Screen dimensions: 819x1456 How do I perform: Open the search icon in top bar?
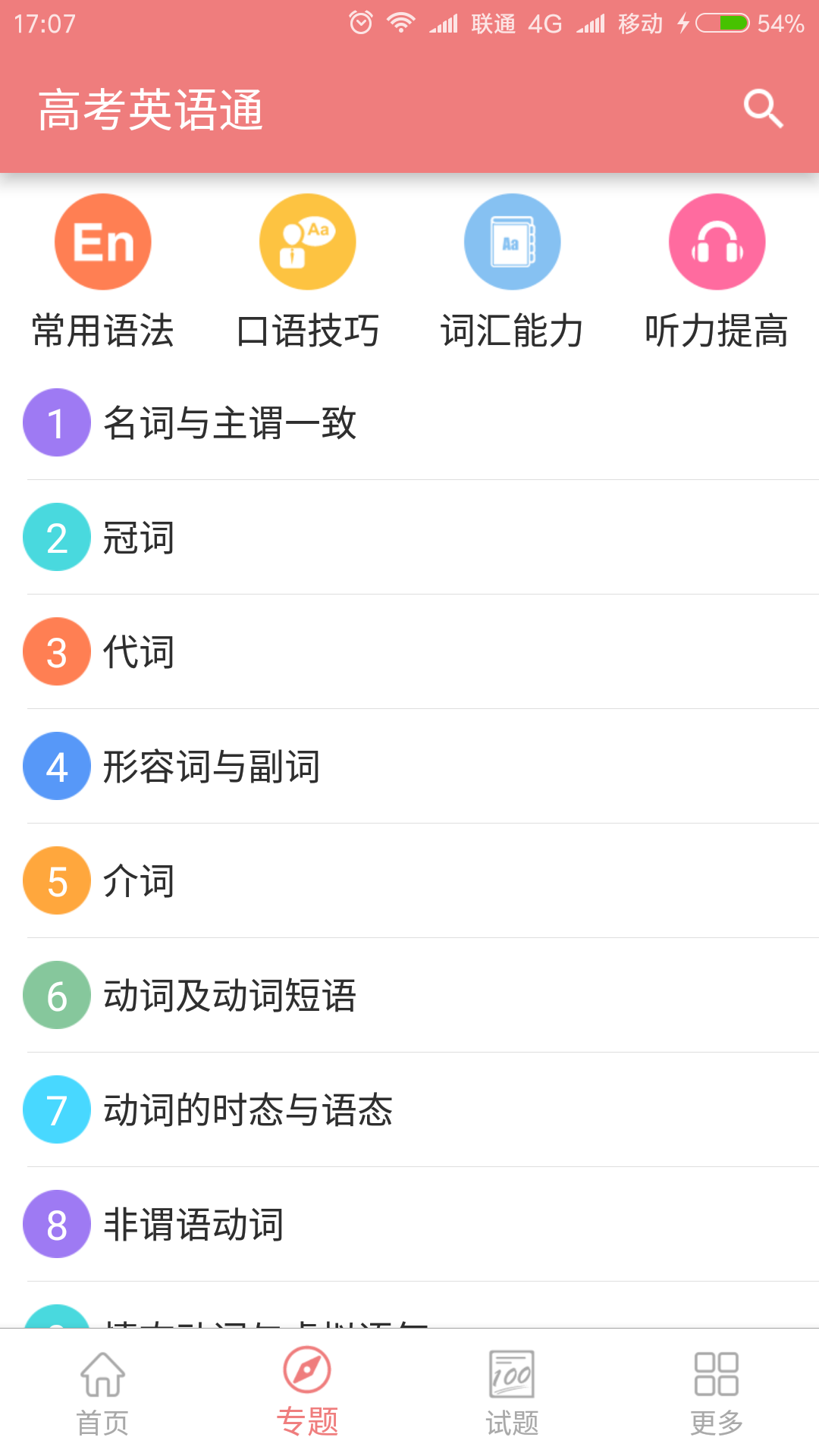764,108
